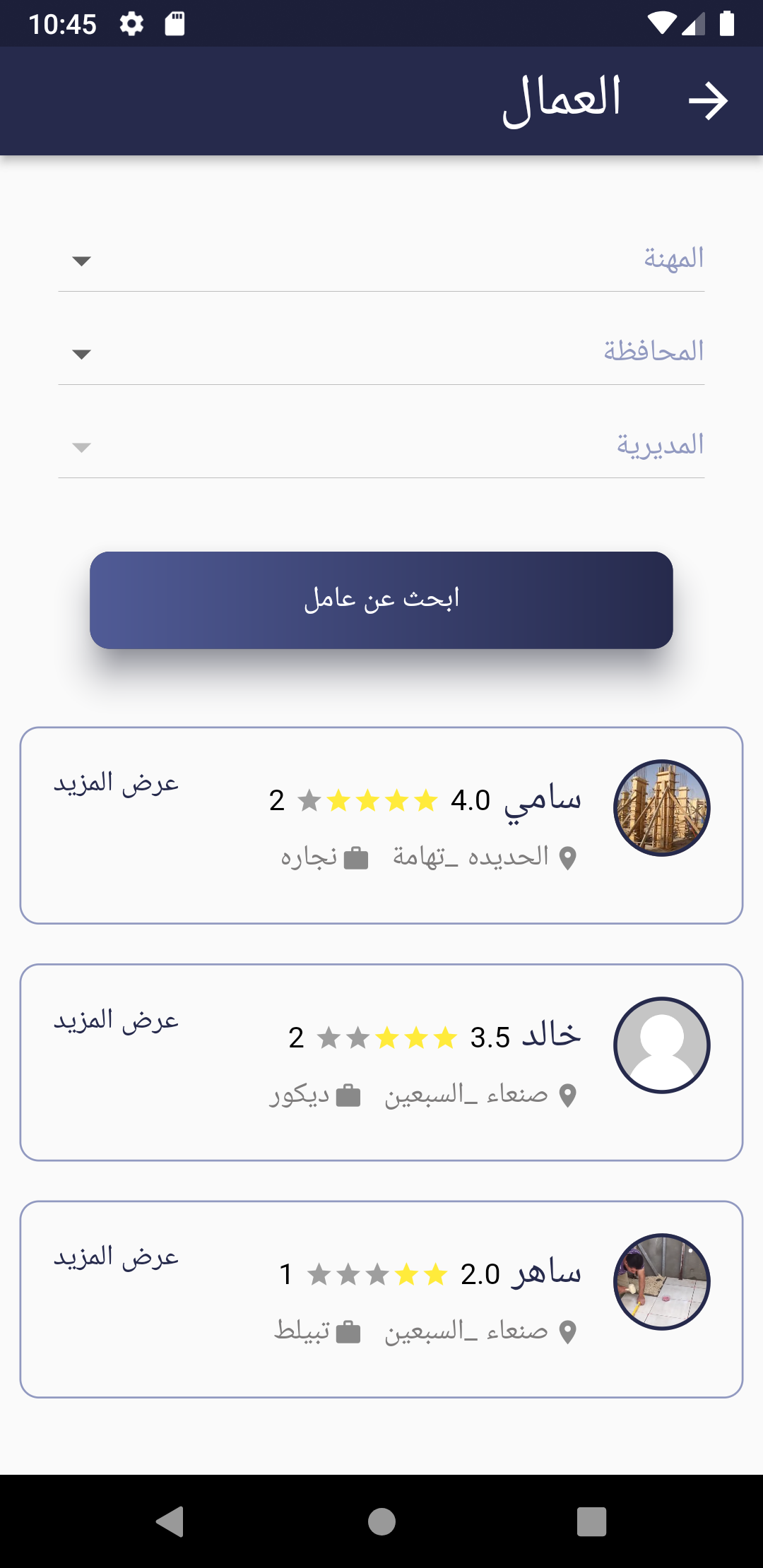Open the المحافظة governorate dropdown
Viewport: 763px width, 1568px height.
pyautogui.click(x=81, y=354)
